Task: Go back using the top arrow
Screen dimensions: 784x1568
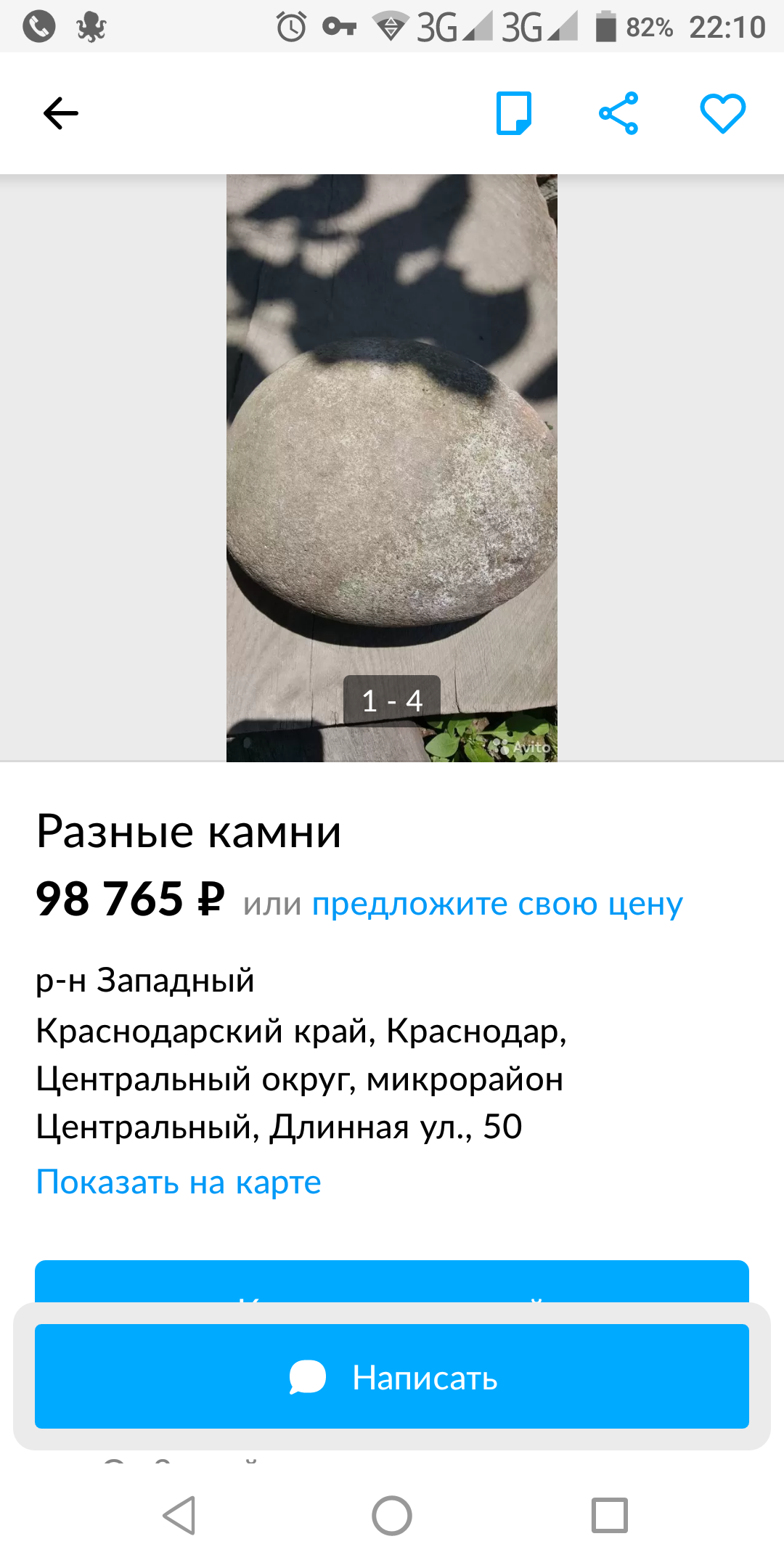Action: coord(61,113)
